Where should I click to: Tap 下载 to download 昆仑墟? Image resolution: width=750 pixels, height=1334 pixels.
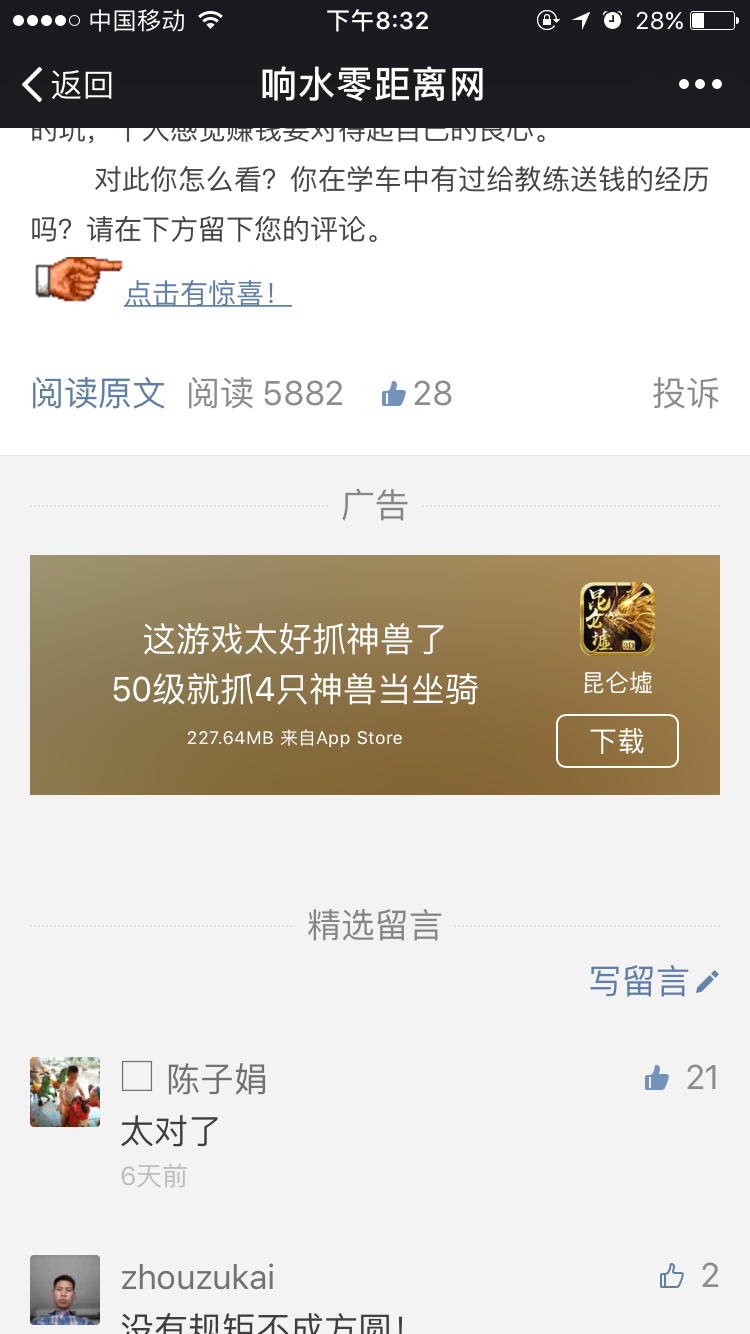click(617, 741)
